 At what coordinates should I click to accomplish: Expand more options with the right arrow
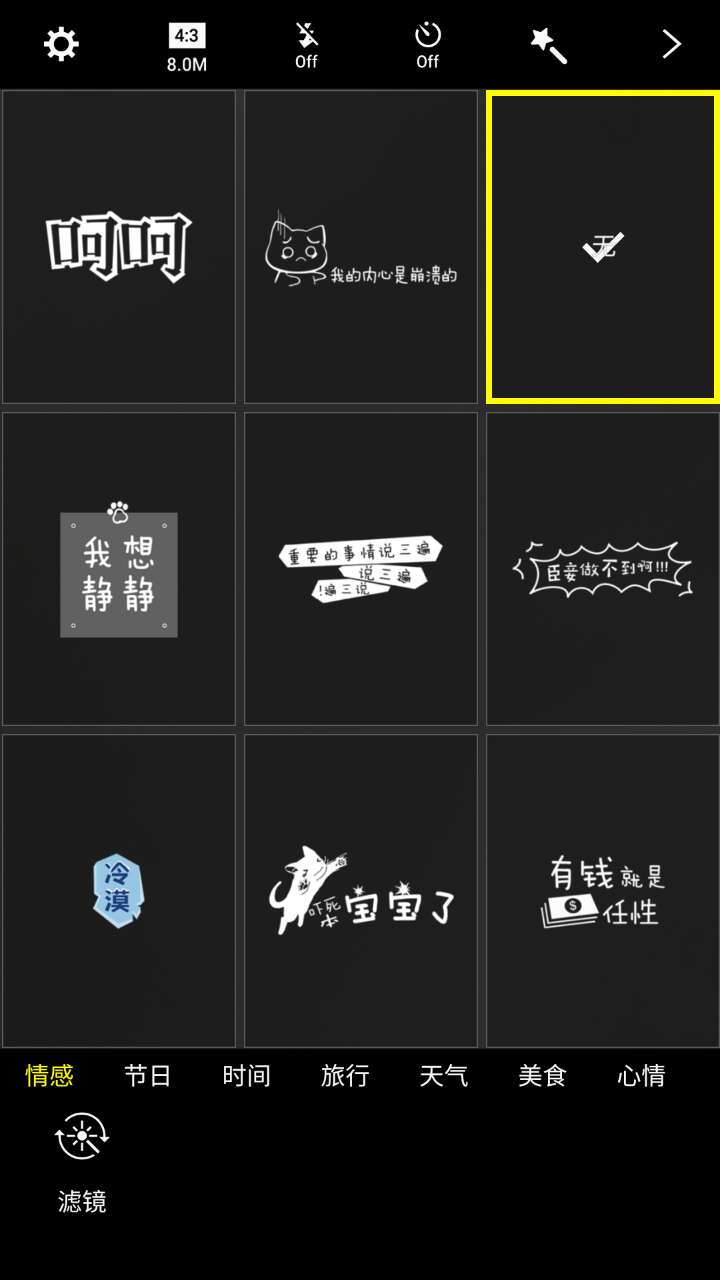672,44
